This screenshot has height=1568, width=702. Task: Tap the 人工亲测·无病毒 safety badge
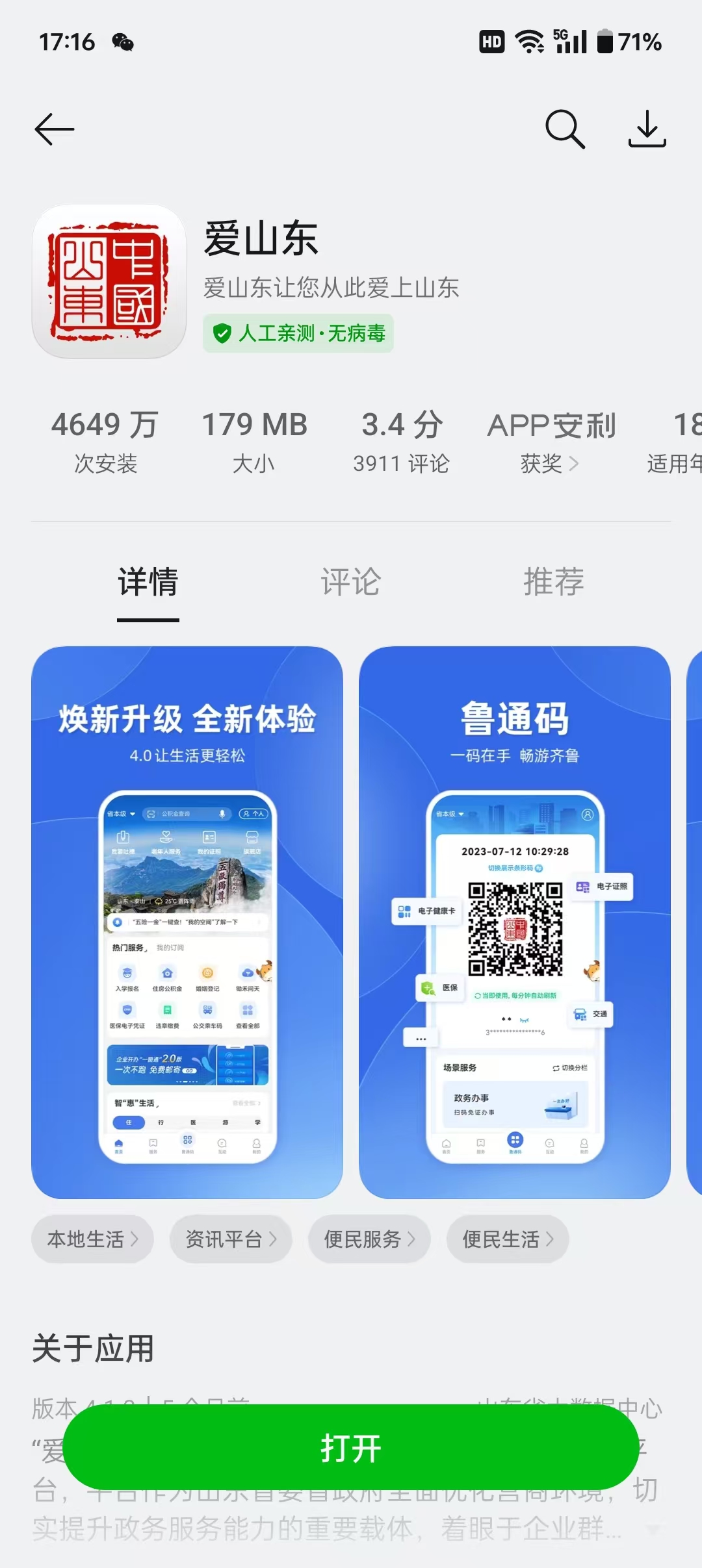point(298,333)
